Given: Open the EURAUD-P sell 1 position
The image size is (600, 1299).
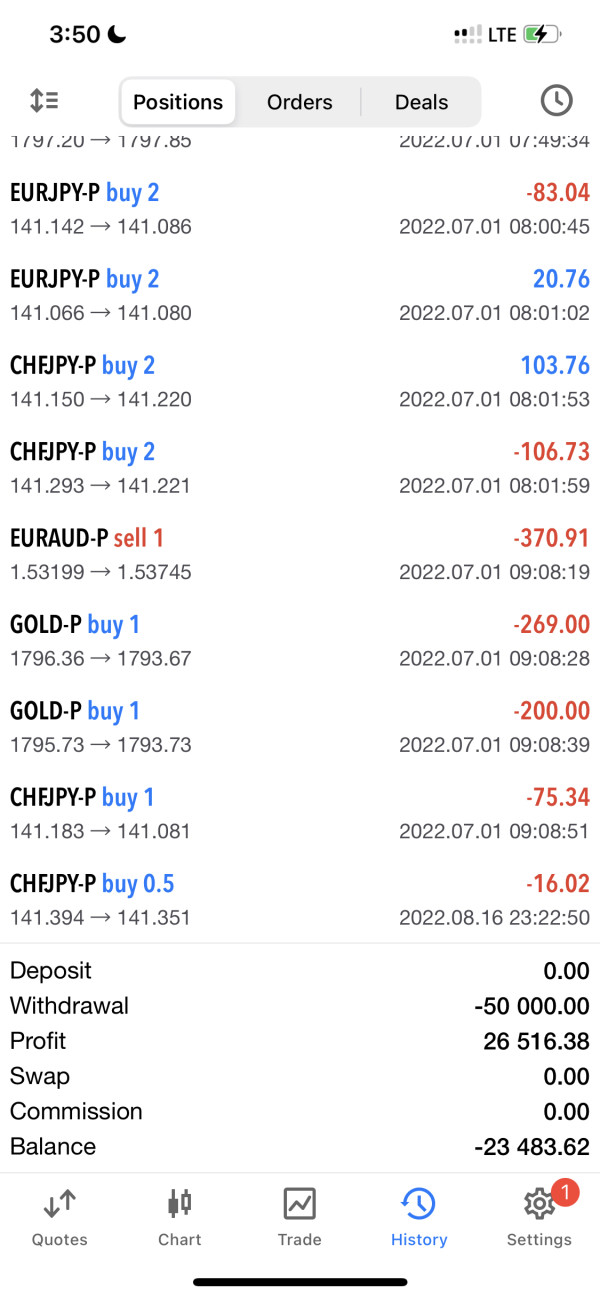Looking at the screenshot, I should click(300, 554).
